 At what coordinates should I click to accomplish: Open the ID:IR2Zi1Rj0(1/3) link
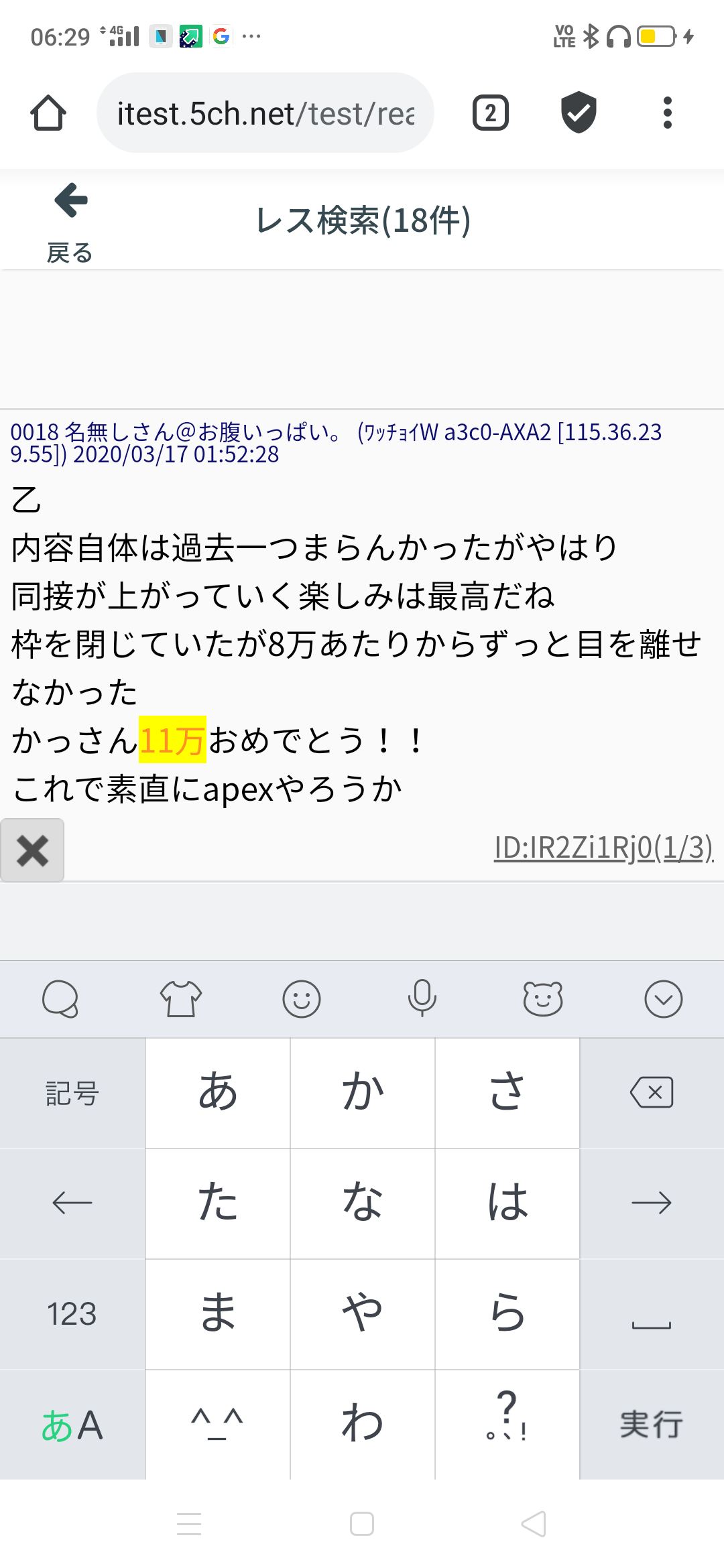point(603,848)
